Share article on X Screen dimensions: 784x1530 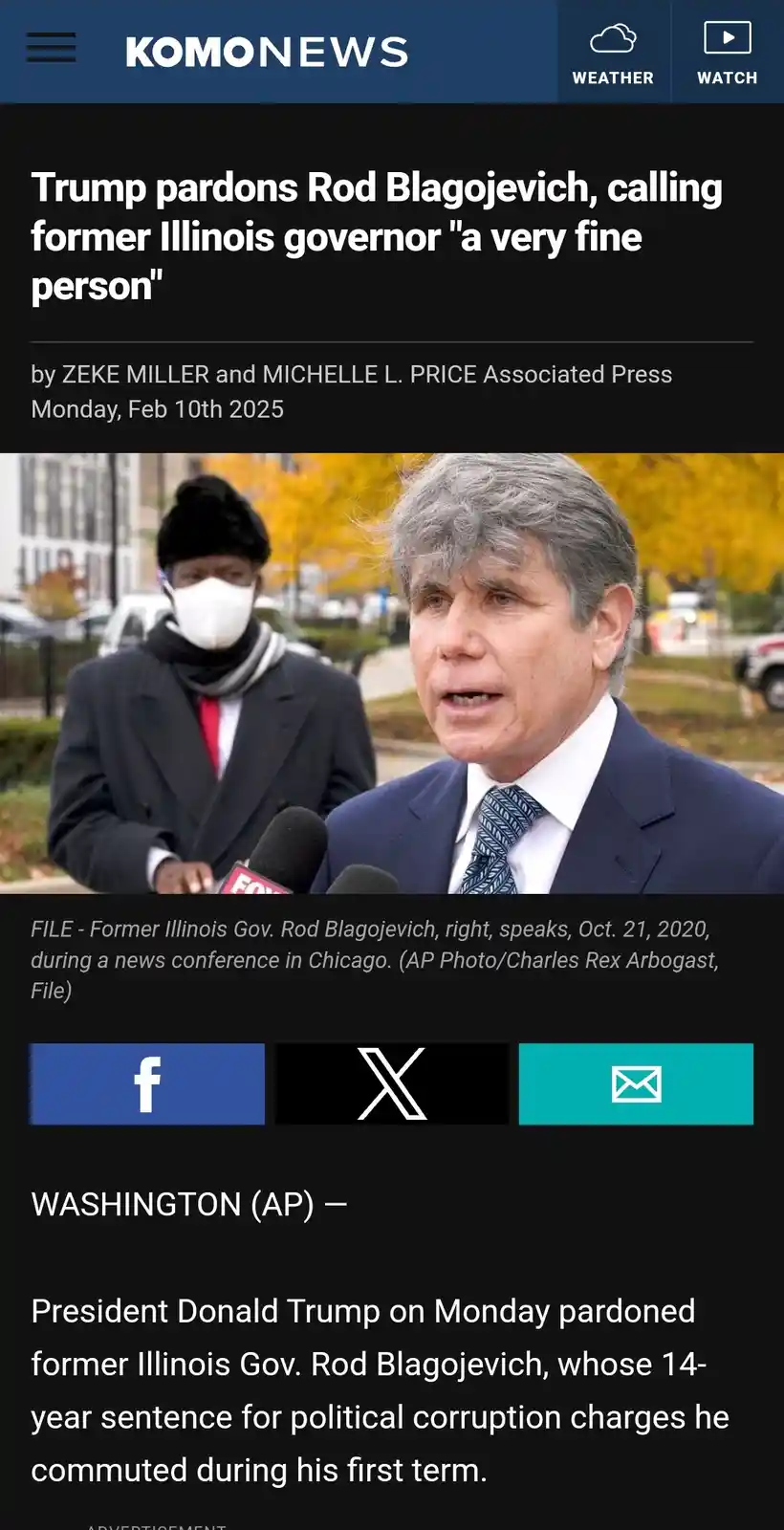(x=392, y=1083)
